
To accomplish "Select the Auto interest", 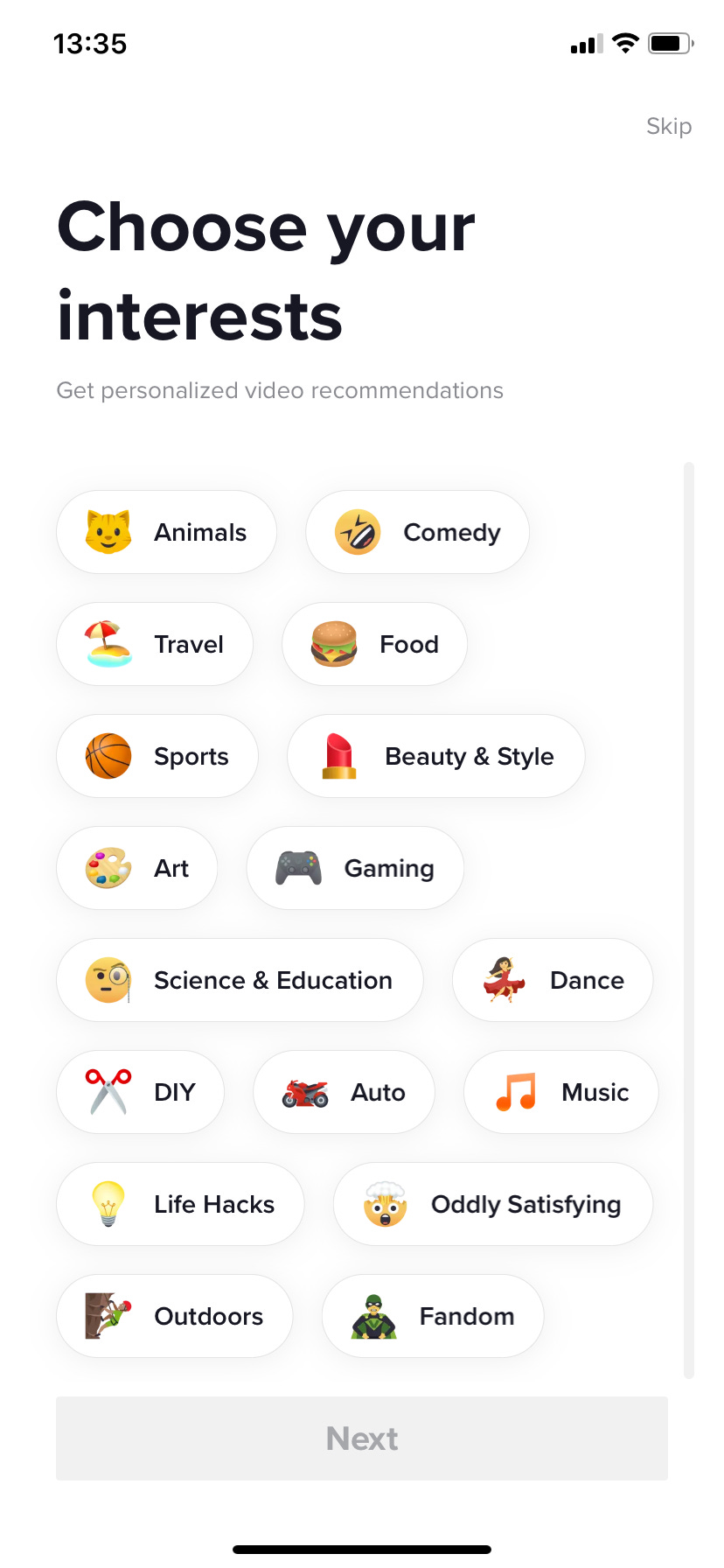I will [344, 1092].
